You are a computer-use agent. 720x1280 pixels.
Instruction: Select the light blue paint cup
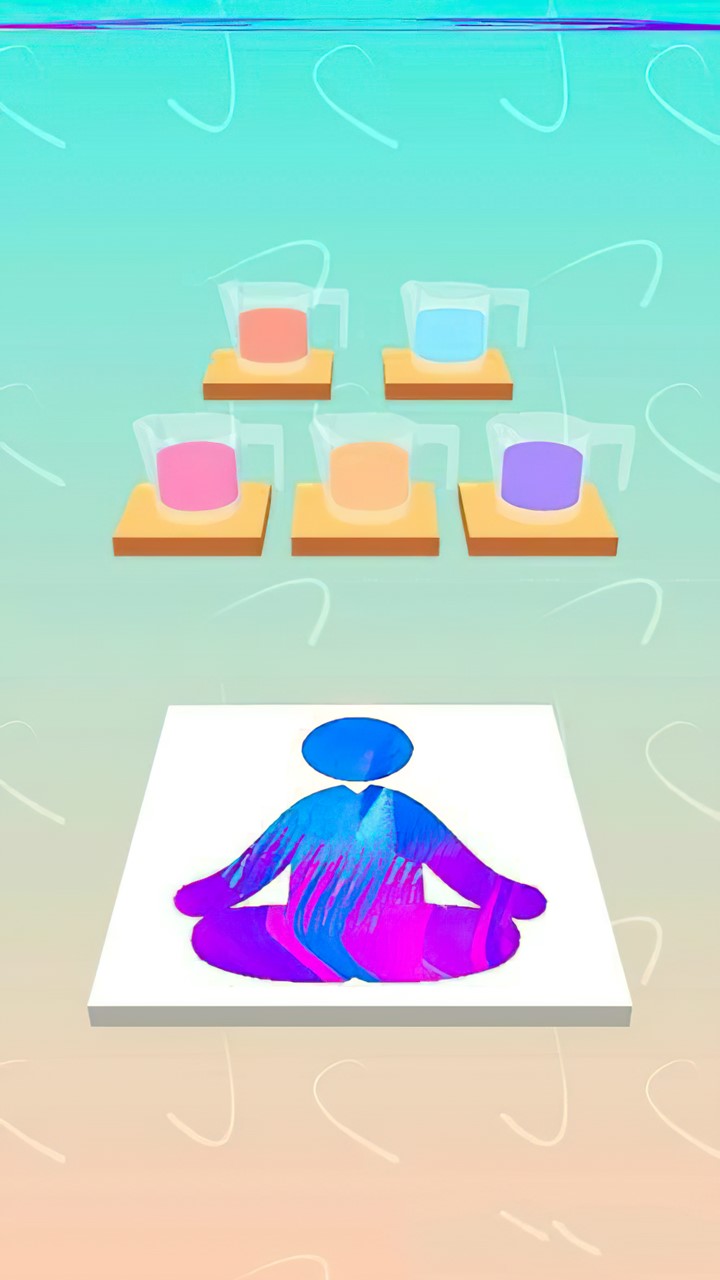tap(451, 333)
